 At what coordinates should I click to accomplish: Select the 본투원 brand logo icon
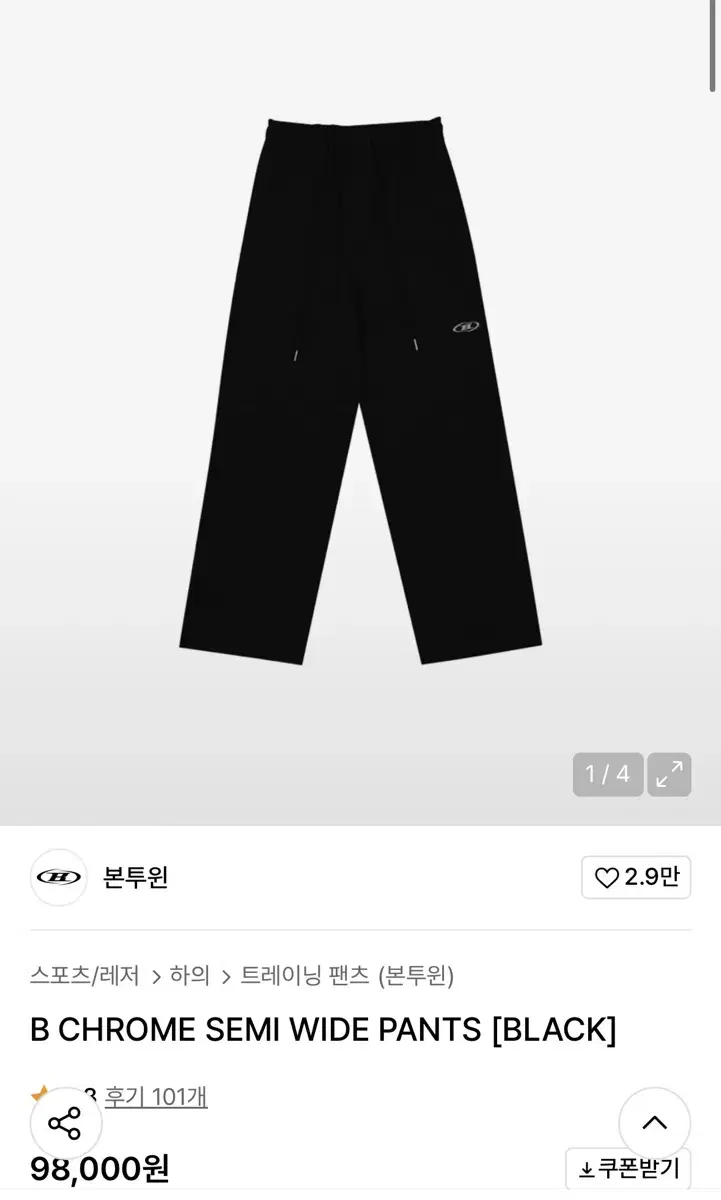point(58,877)
